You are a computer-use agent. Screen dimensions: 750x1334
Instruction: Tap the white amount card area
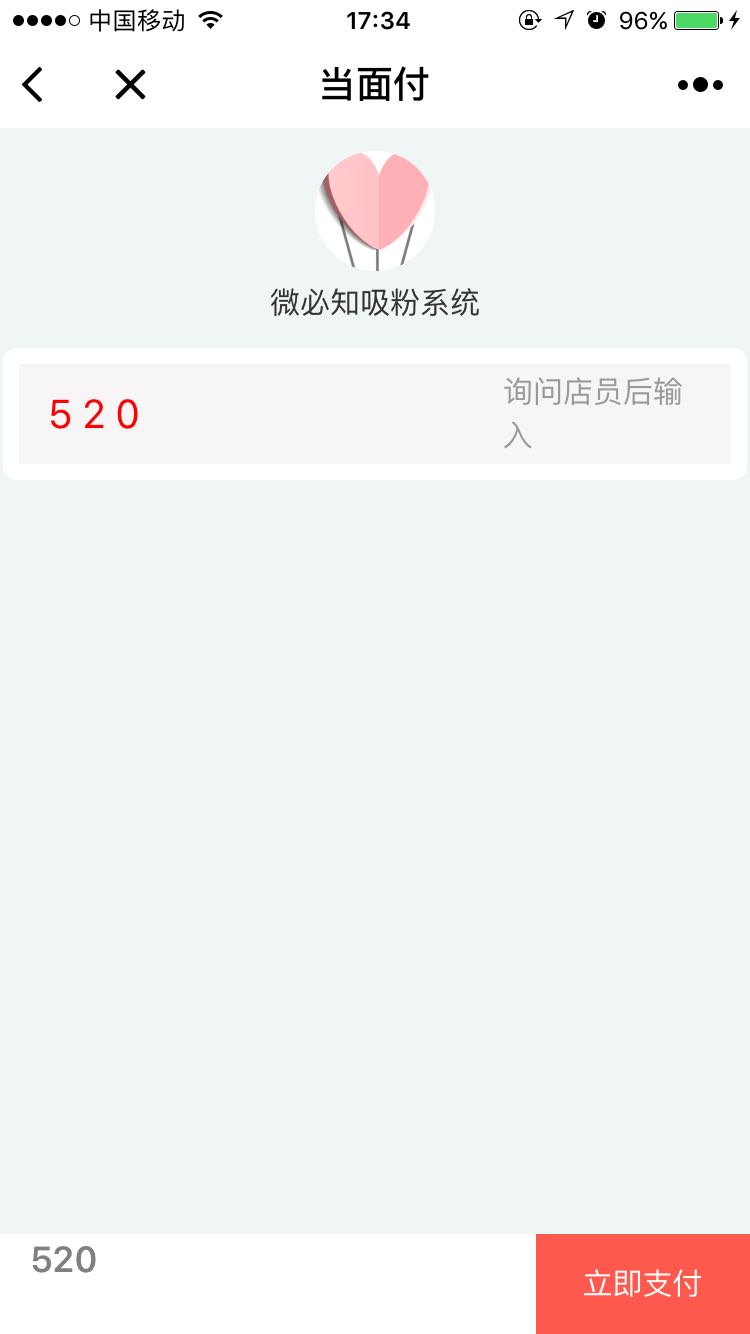tap(375, 414)
